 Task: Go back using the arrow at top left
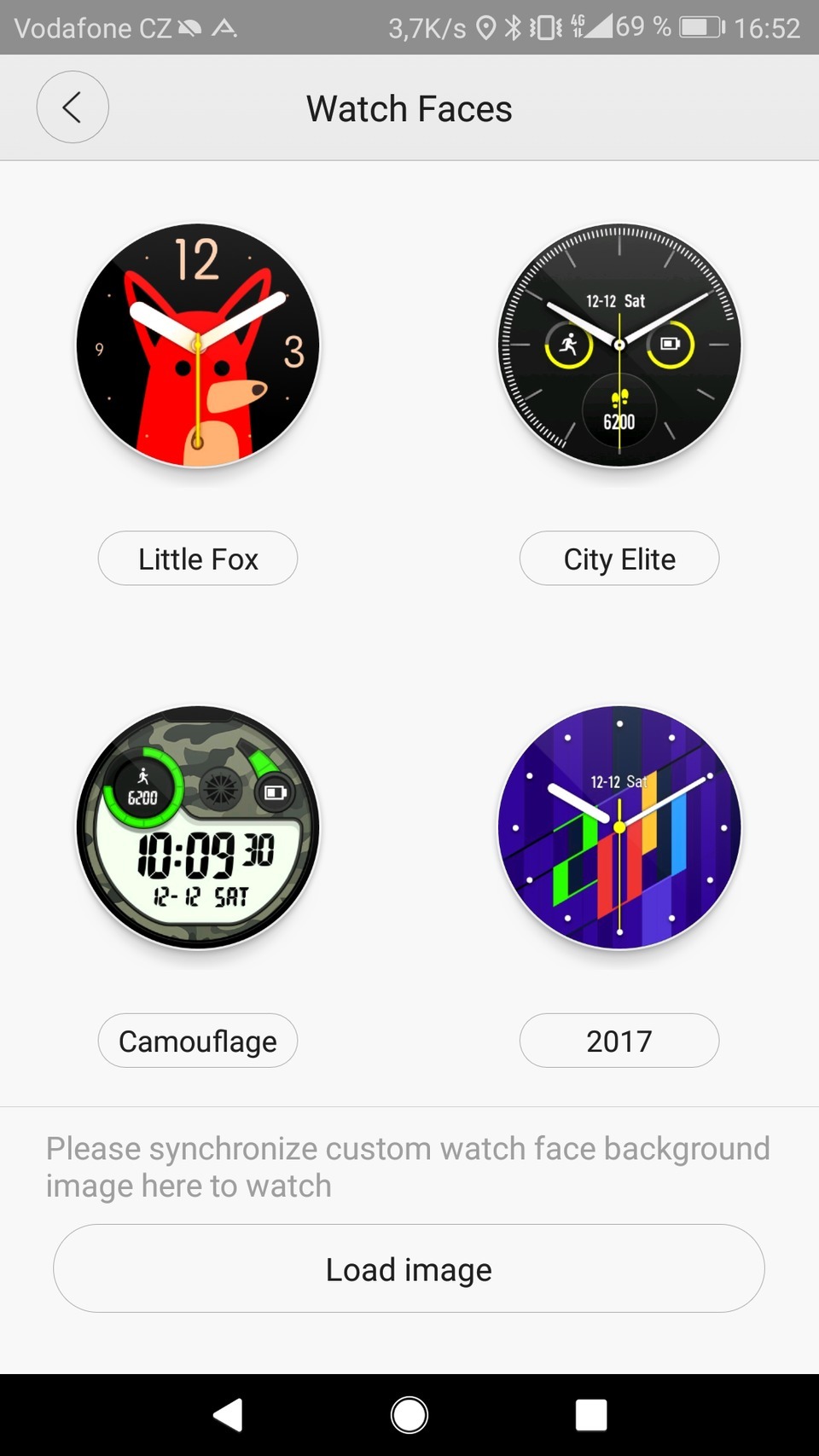(x=73, y=107)
